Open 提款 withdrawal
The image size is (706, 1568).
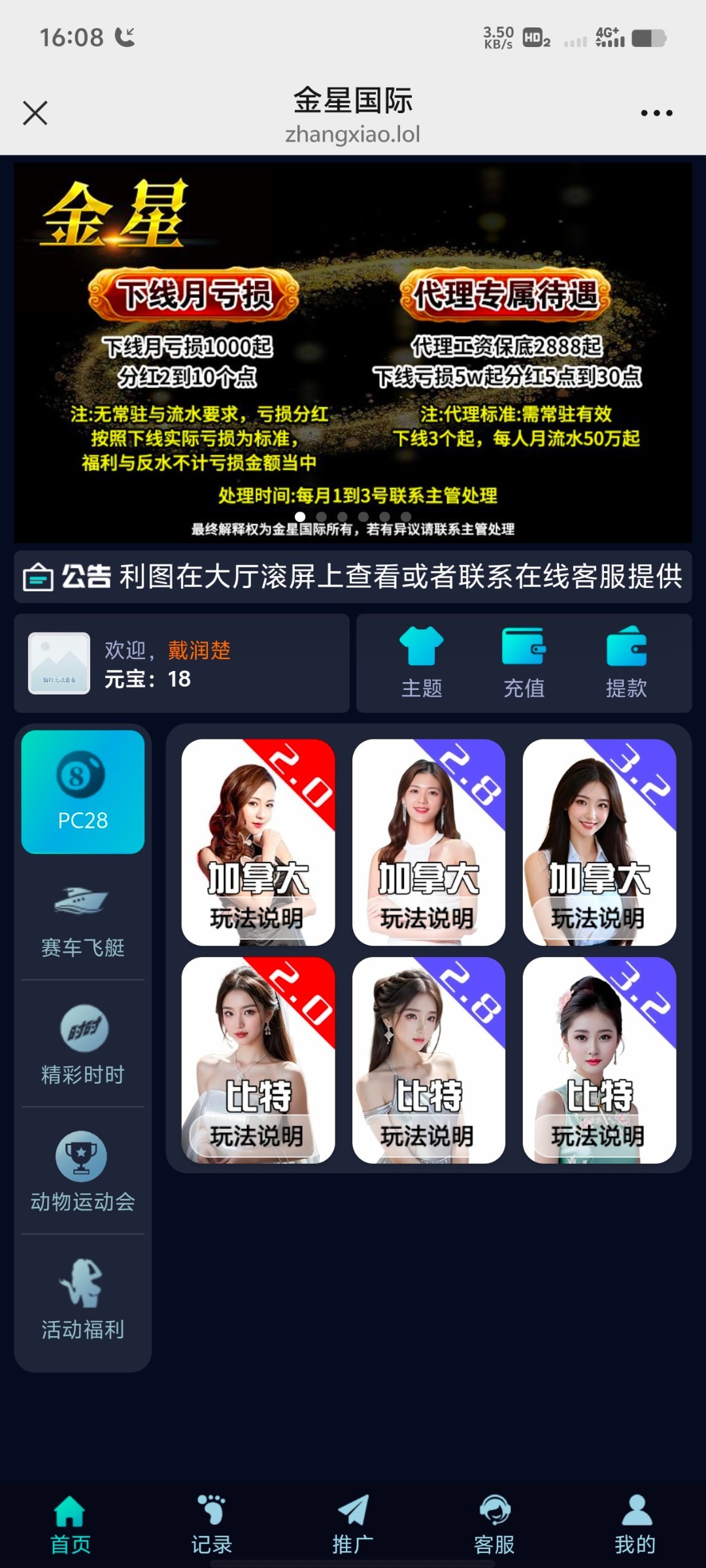626,662
